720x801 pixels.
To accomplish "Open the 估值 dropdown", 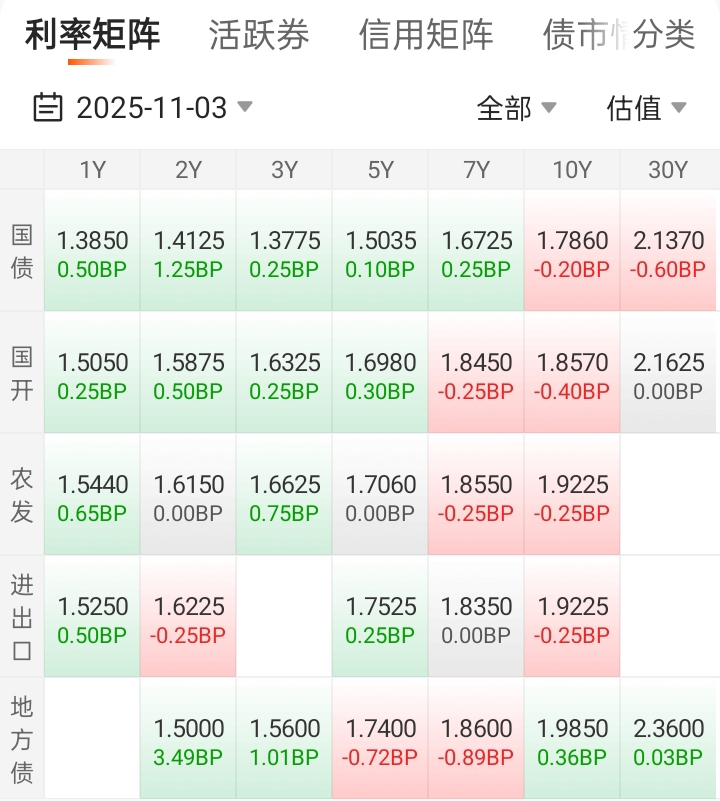I will click(x=646, y=108).
